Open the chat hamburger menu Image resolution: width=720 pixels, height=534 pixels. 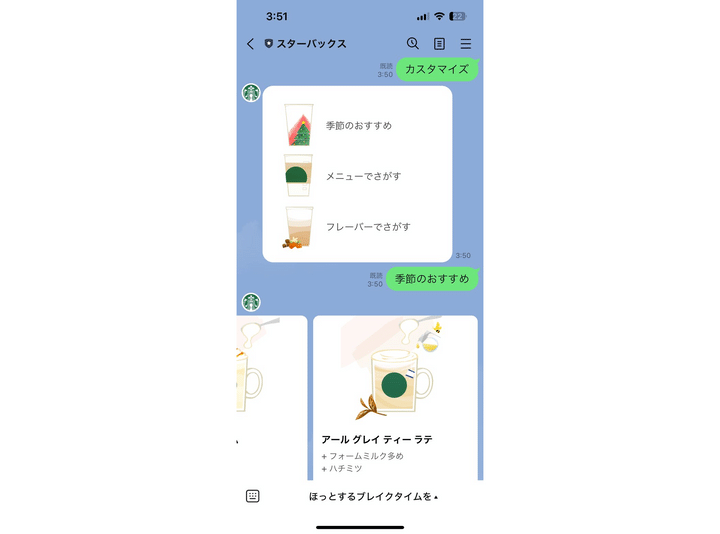[466, 44]
